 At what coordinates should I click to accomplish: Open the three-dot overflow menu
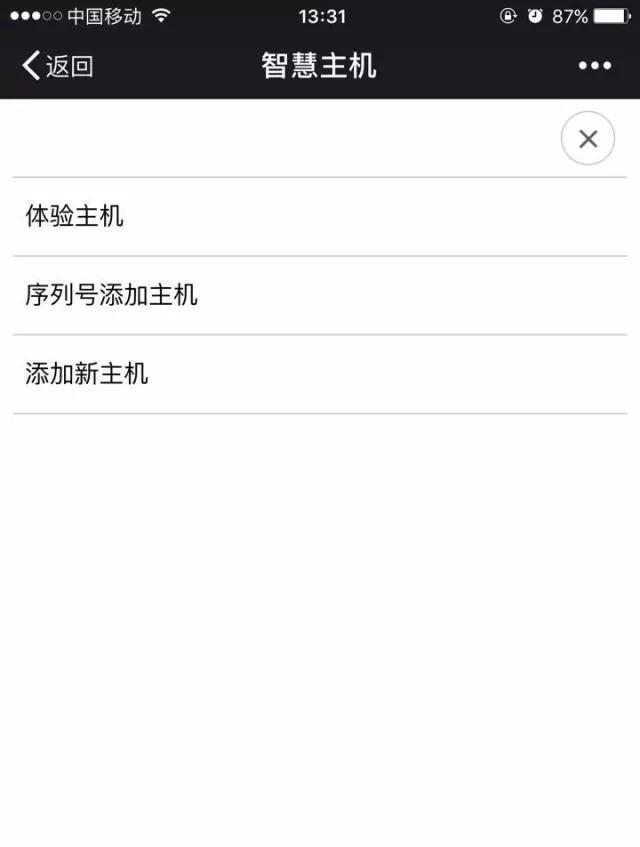(594, 66)
